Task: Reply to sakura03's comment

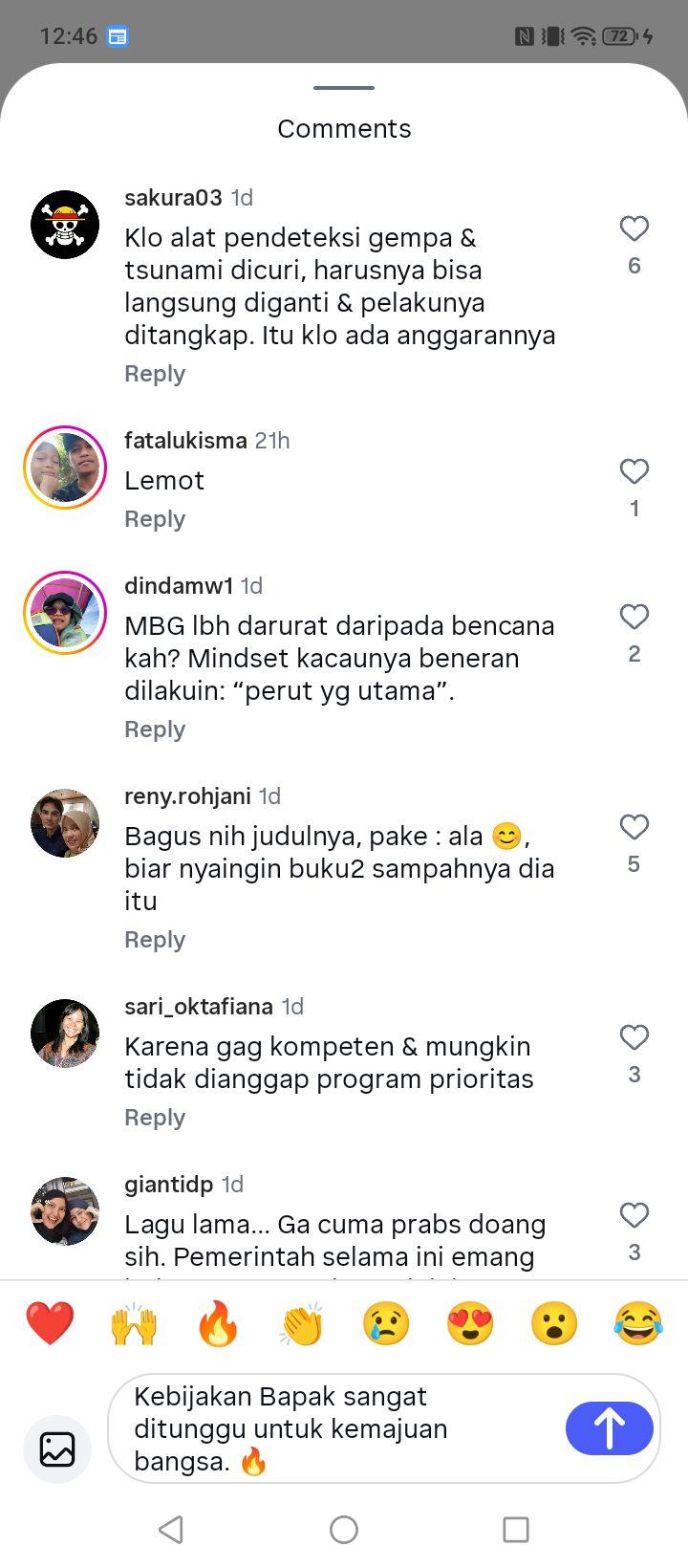Action: (155, 374)
